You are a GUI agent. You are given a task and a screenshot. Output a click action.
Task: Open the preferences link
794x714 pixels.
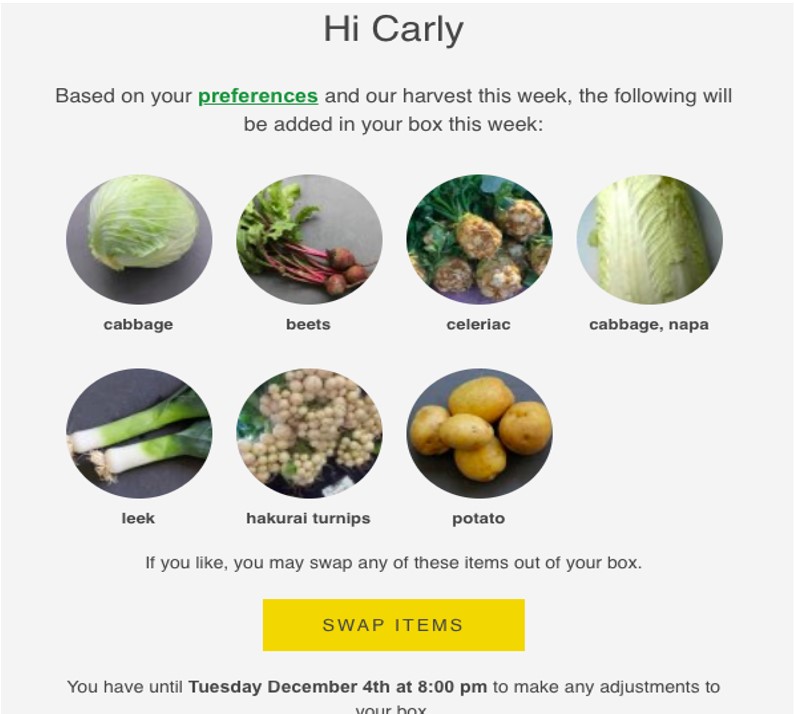(257, 96)
